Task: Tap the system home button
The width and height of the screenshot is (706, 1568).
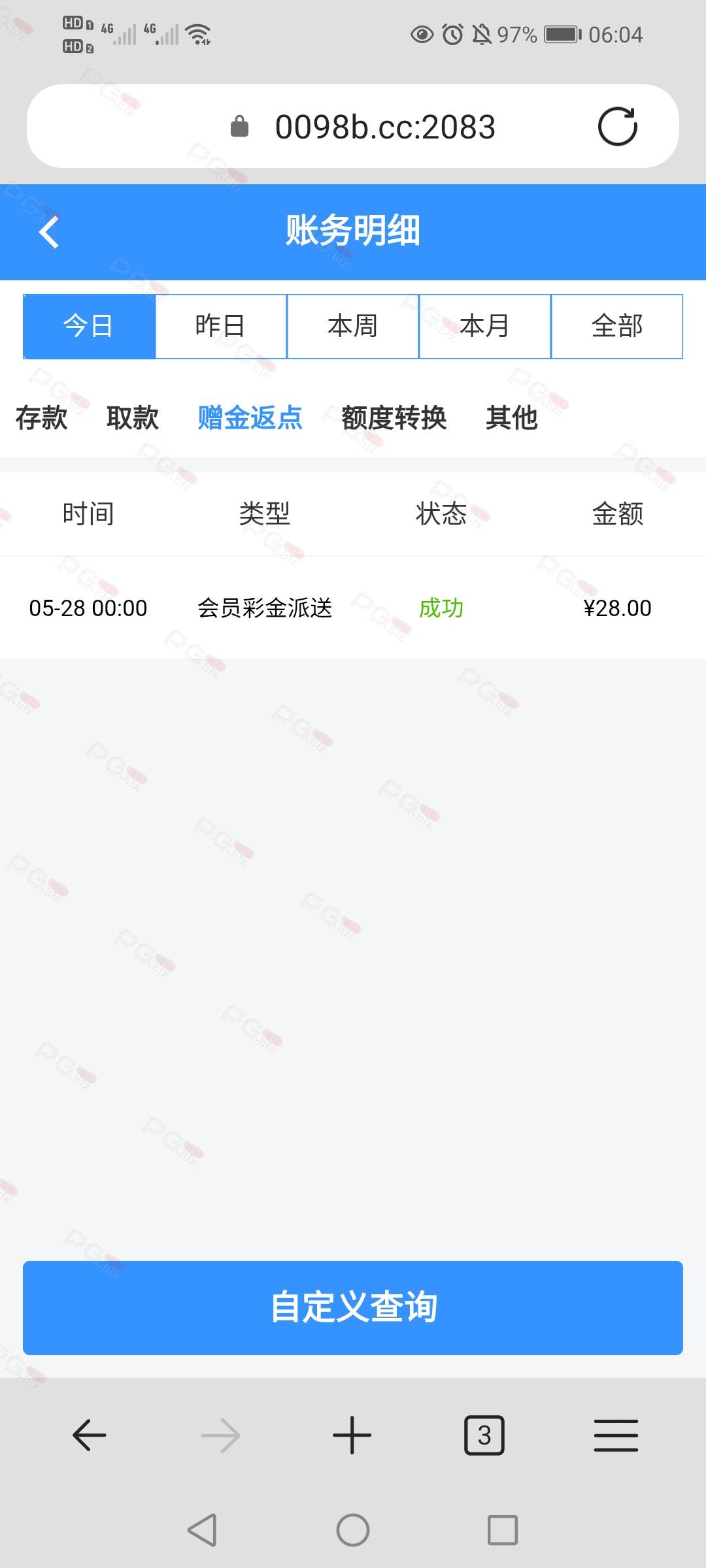Action: (x=353, y=1530)
